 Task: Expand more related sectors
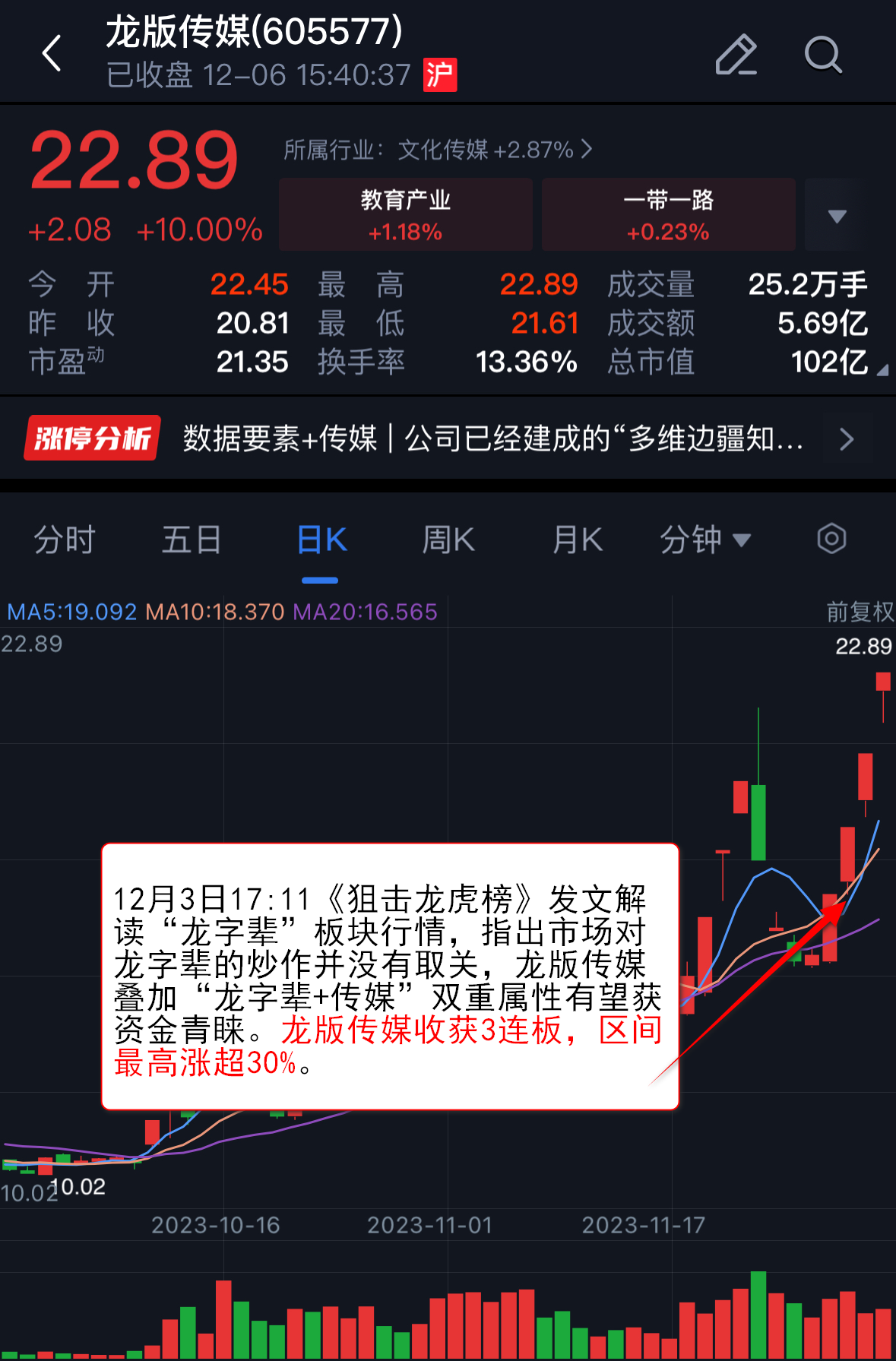tap(837, 216)
